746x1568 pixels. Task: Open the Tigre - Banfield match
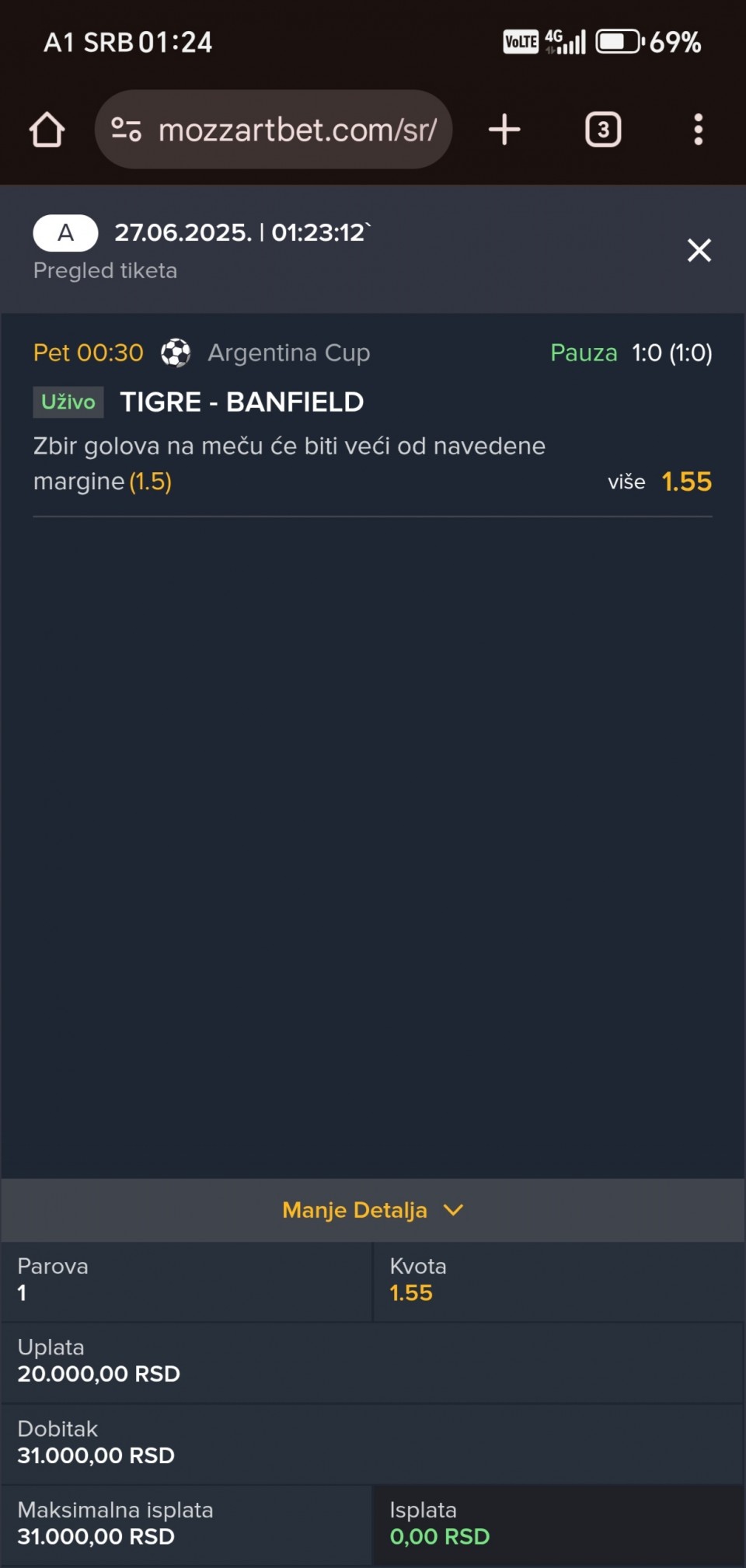pyautogui.click(x=242, y=402)
